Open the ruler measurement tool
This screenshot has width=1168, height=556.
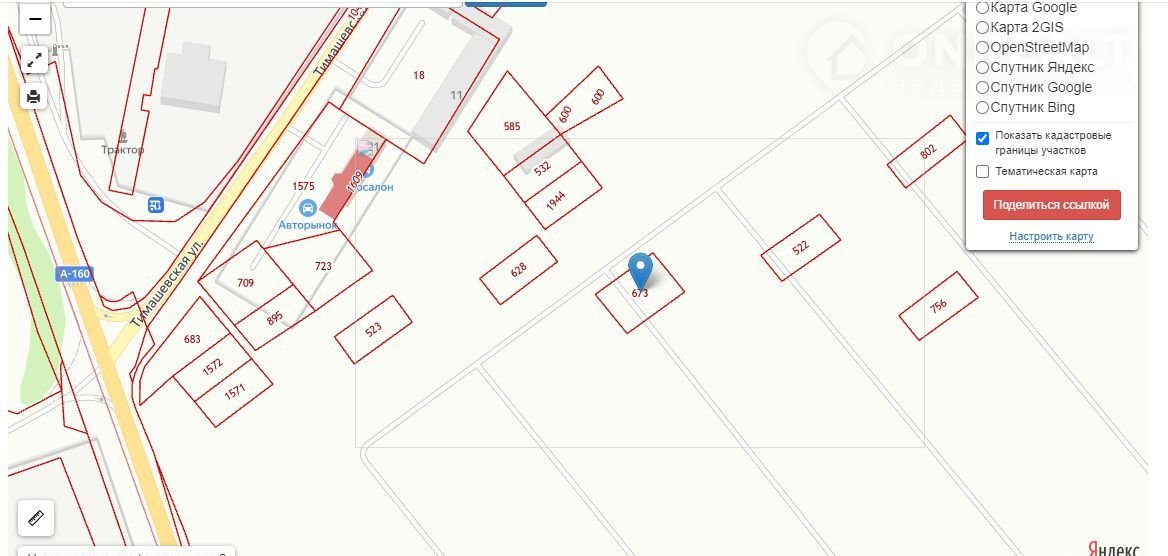tap(37, 518)
